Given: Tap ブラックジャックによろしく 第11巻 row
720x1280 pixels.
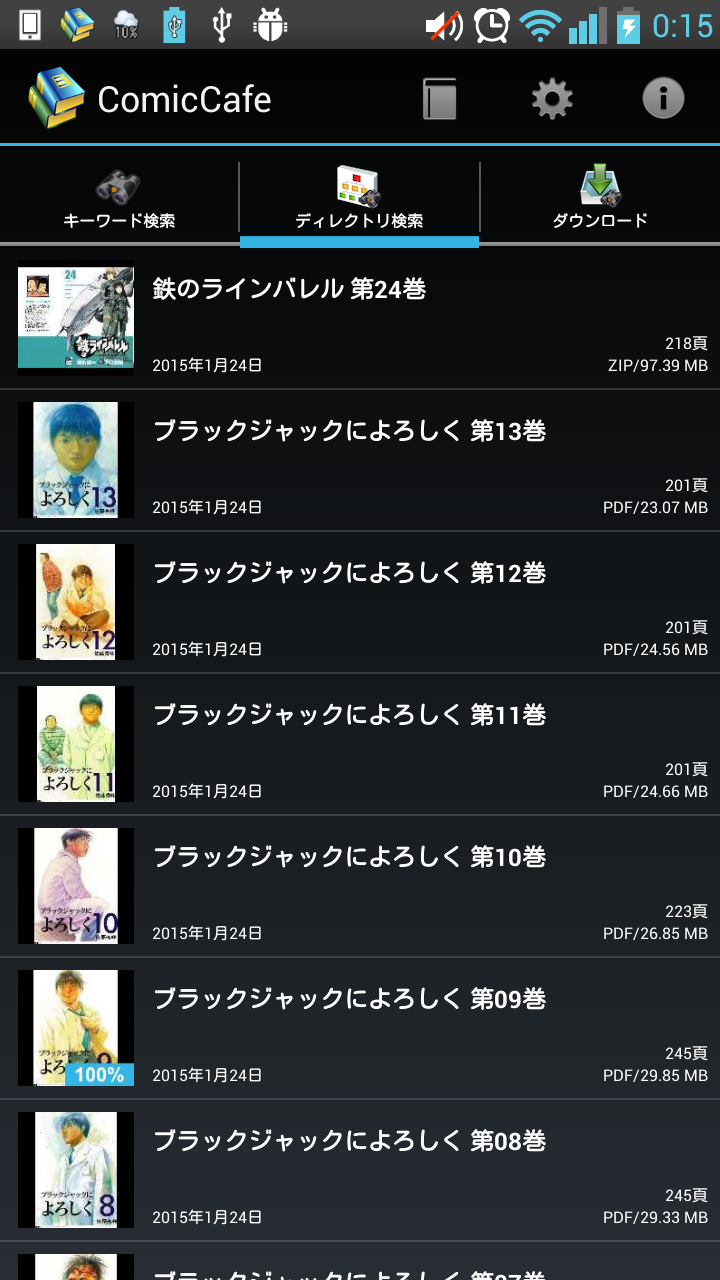Looking at the screenshot, I should pos(360,745).
